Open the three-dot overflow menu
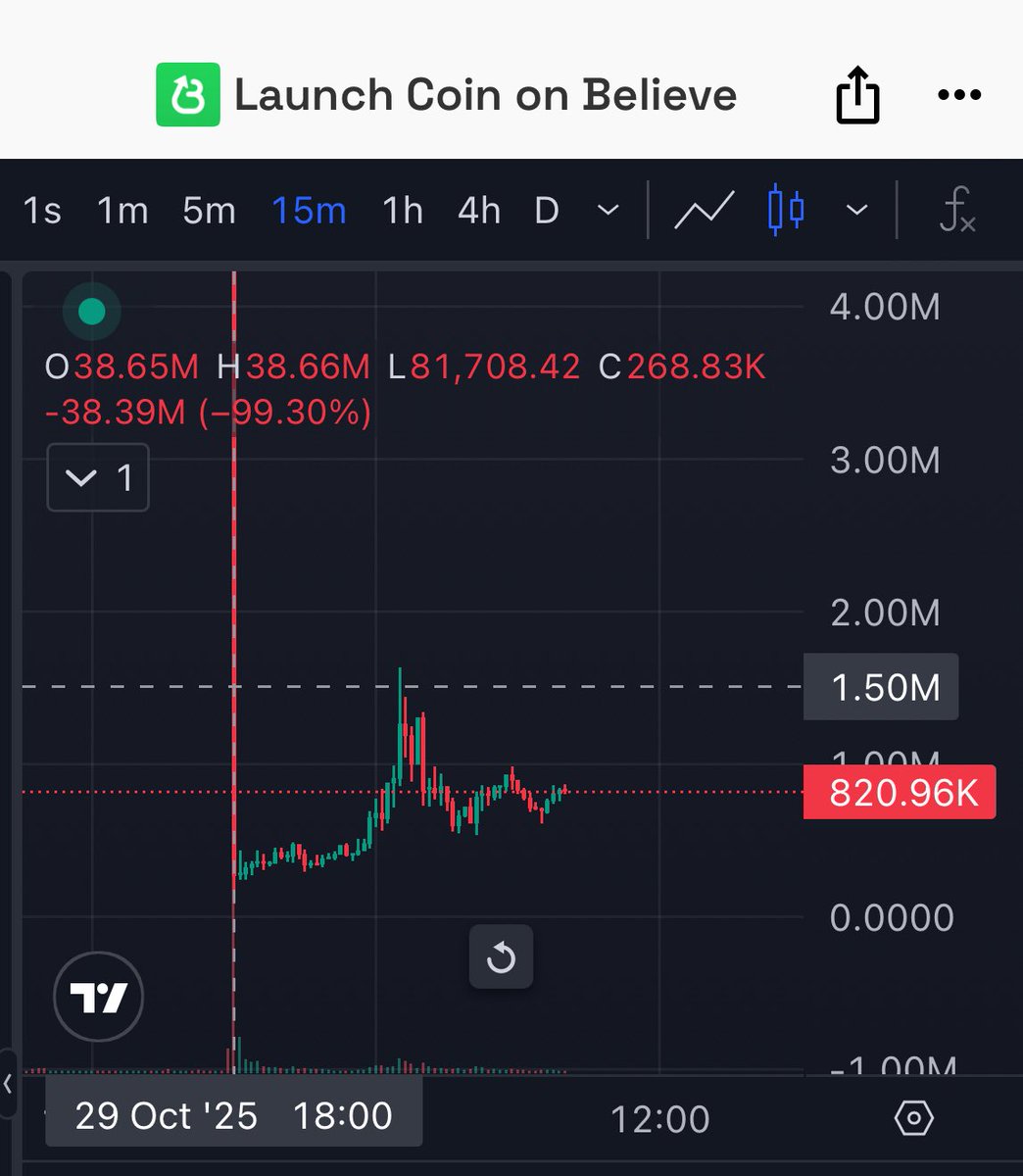 tap(958, 95)
